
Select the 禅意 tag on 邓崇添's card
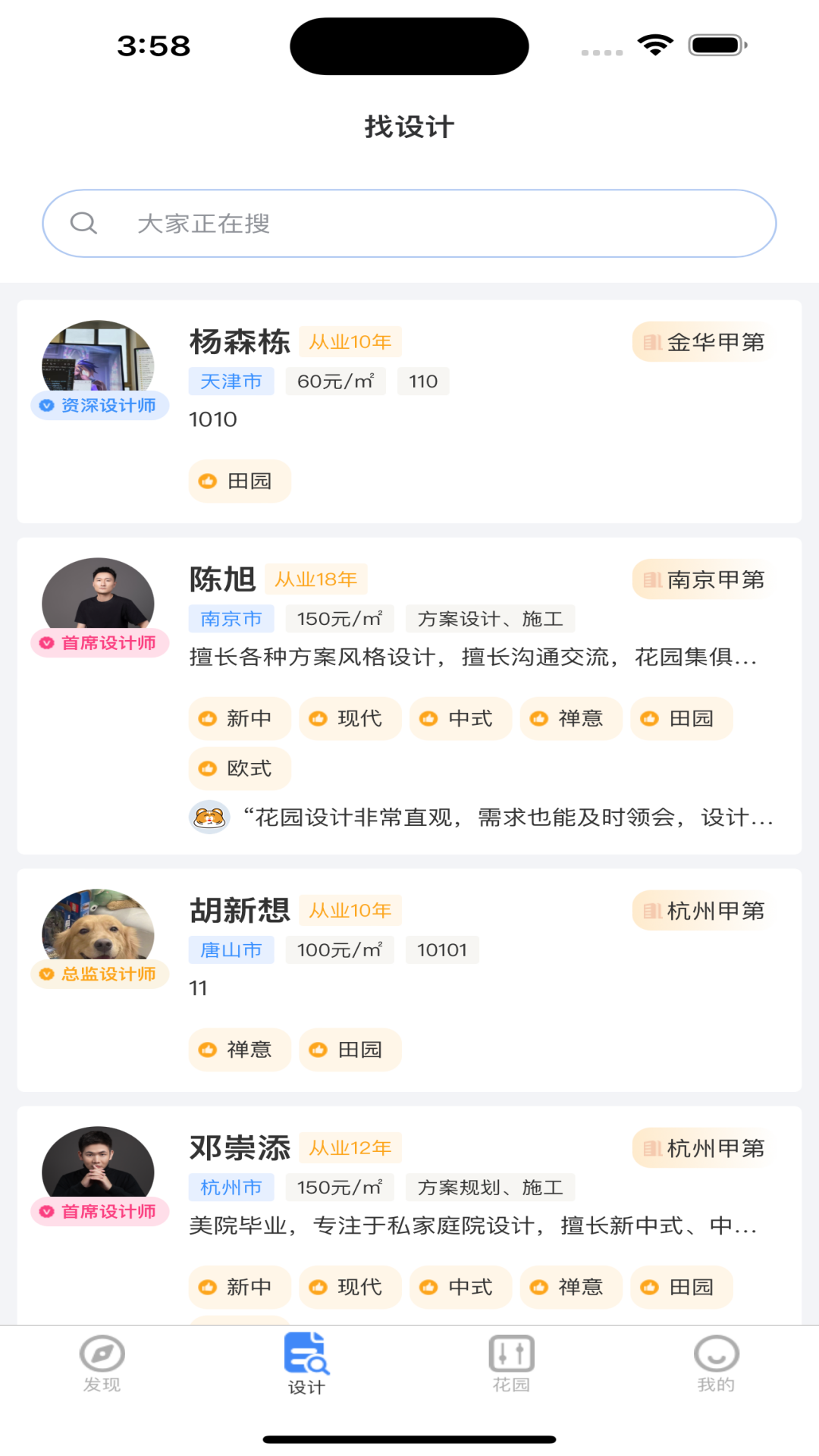pos(570,1287)
